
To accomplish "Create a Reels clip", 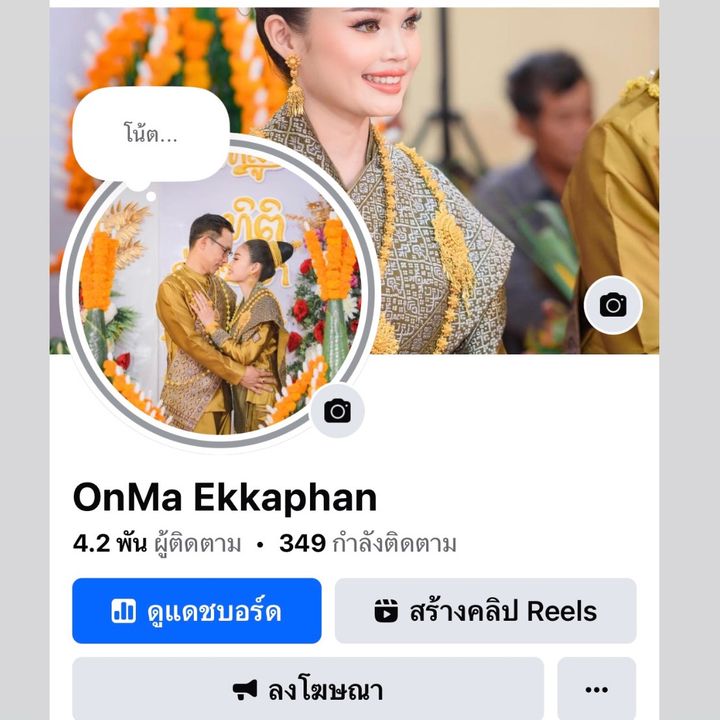I will [x=485, y=611].
